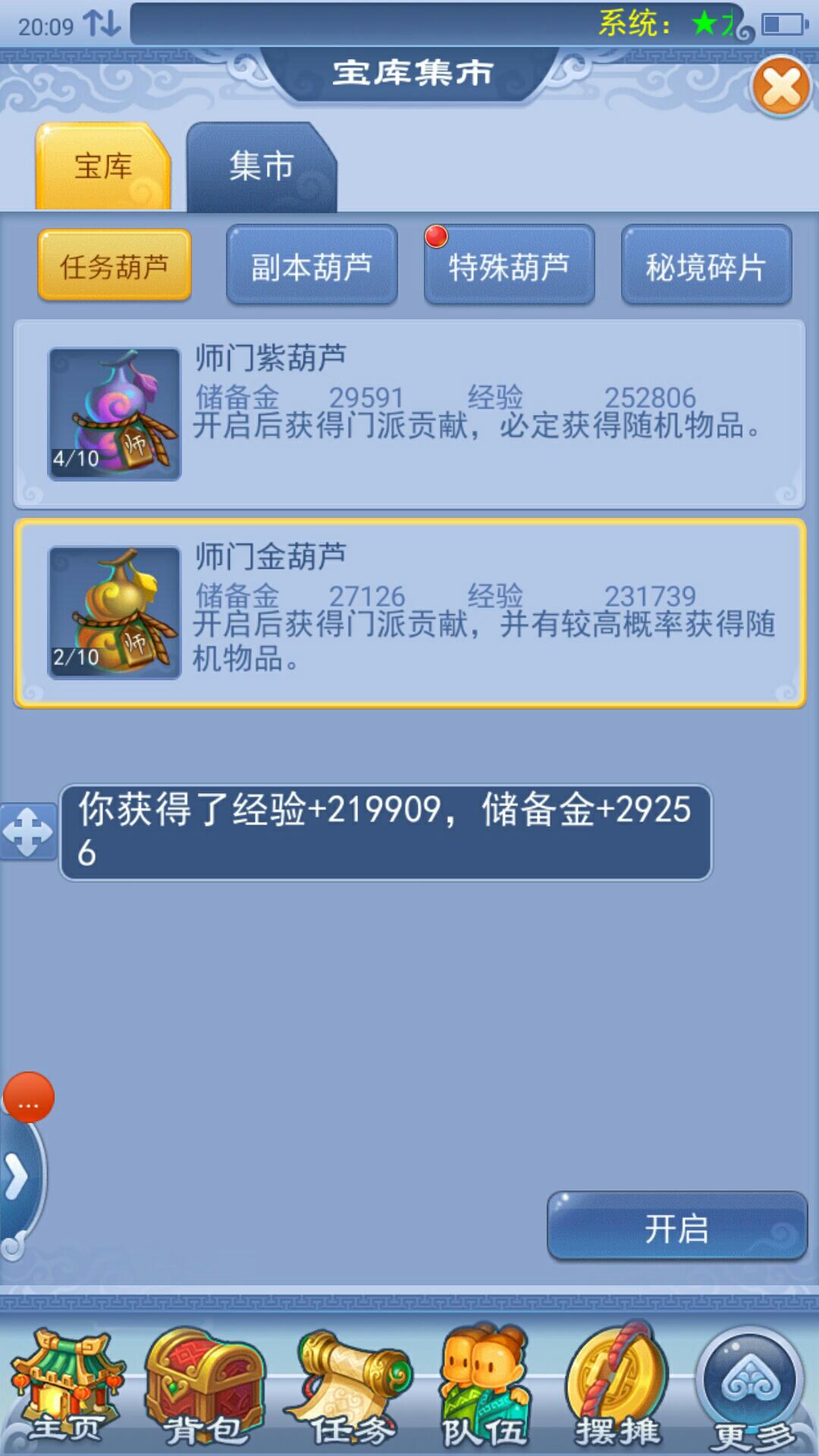Close the 宝库集市 window
The image size is (819, 1456).
point(781,86)
